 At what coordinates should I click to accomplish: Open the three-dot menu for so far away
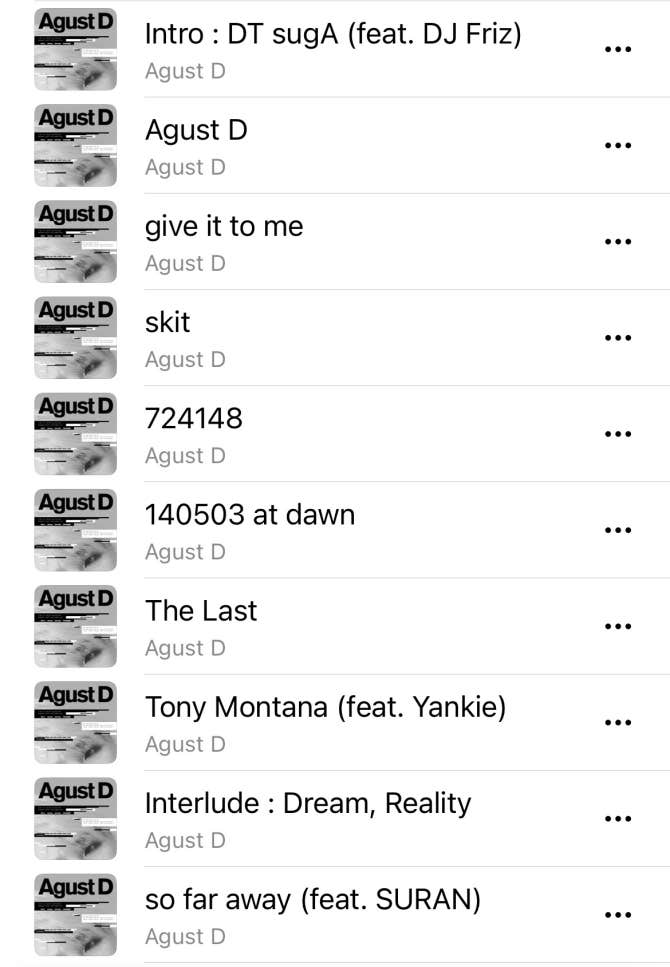618,914
